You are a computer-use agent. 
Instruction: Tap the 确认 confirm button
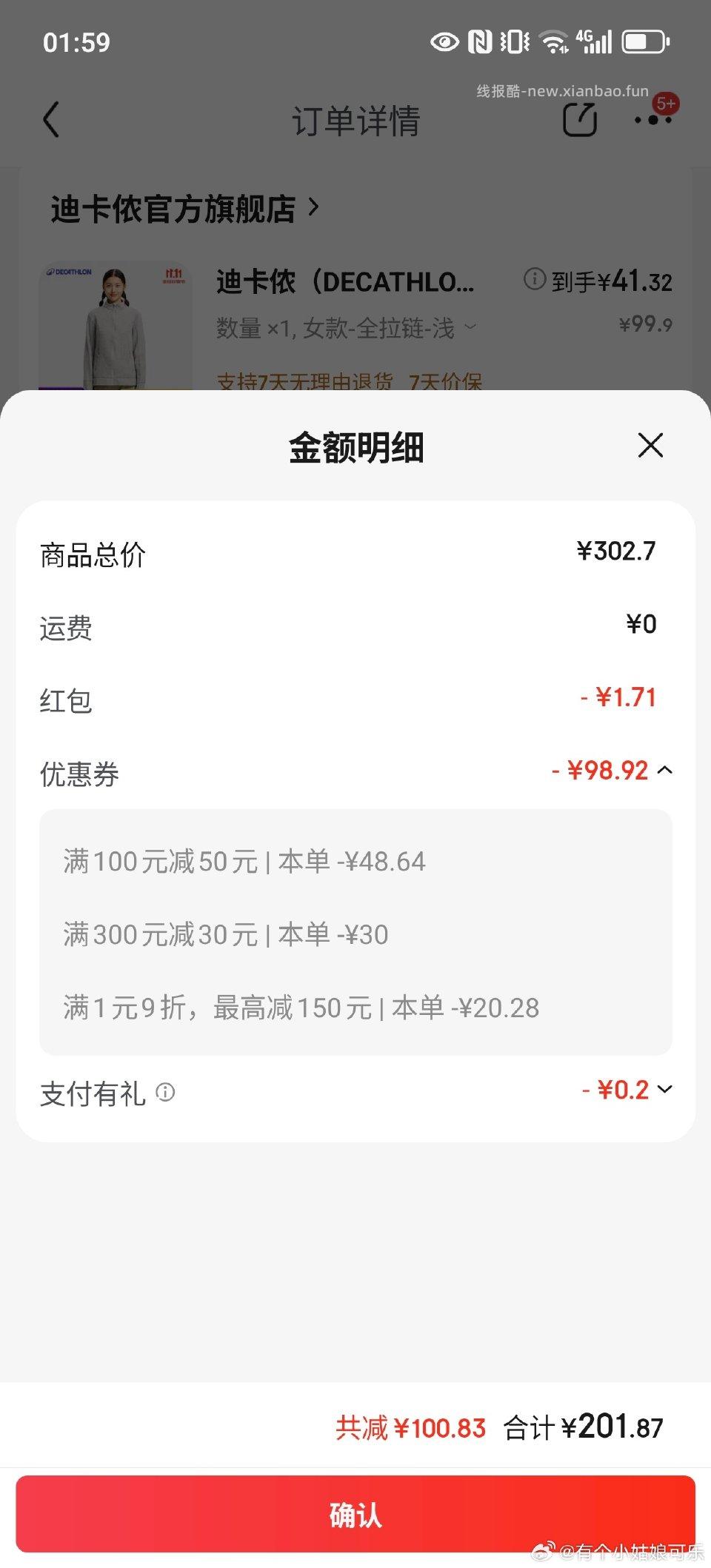(x=355, y=1515)
